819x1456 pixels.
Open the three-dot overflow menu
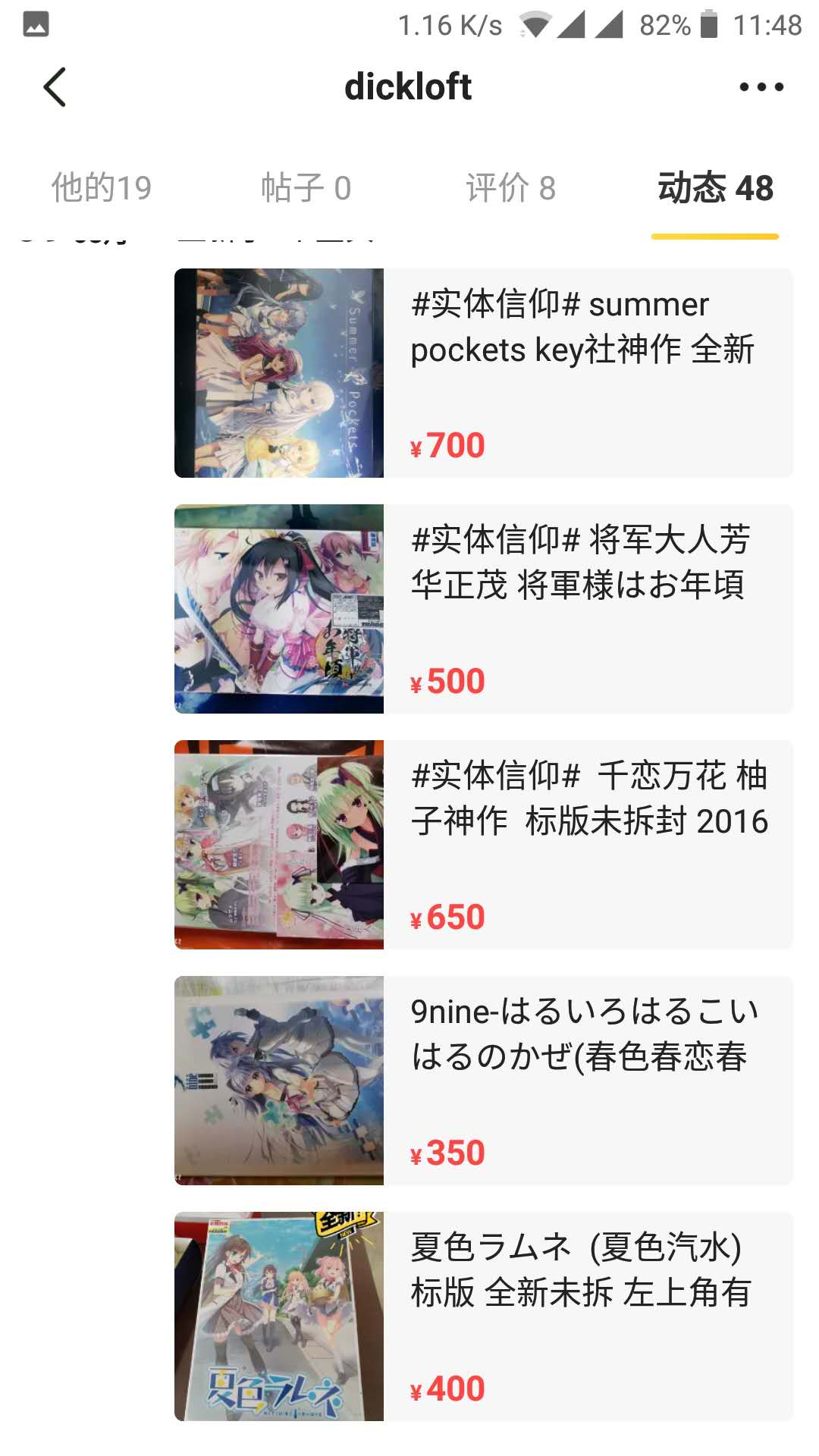pyautogui.click(x=761, y=87)
